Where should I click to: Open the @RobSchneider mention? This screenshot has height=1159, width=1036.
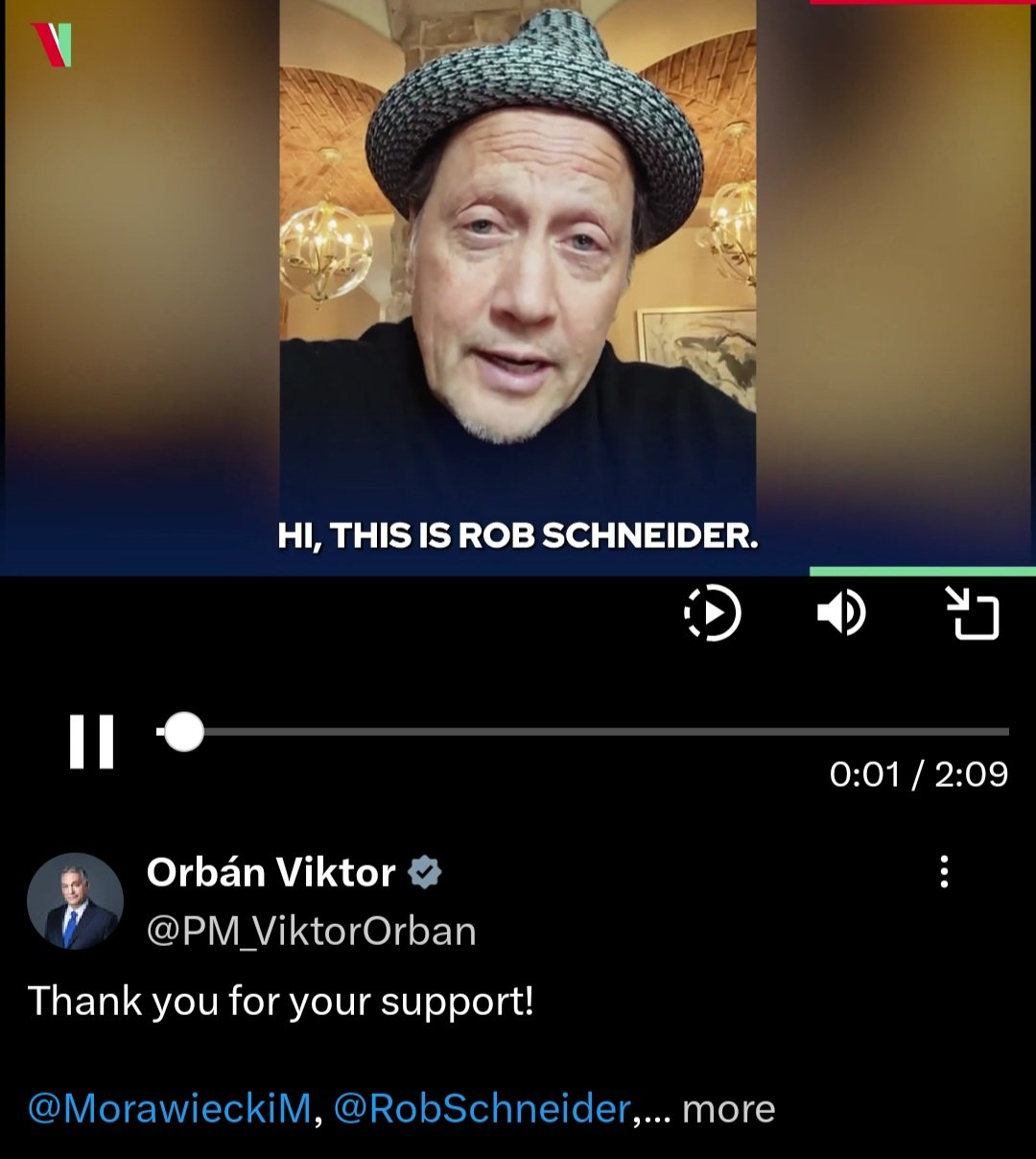[x=482, y=1108]
